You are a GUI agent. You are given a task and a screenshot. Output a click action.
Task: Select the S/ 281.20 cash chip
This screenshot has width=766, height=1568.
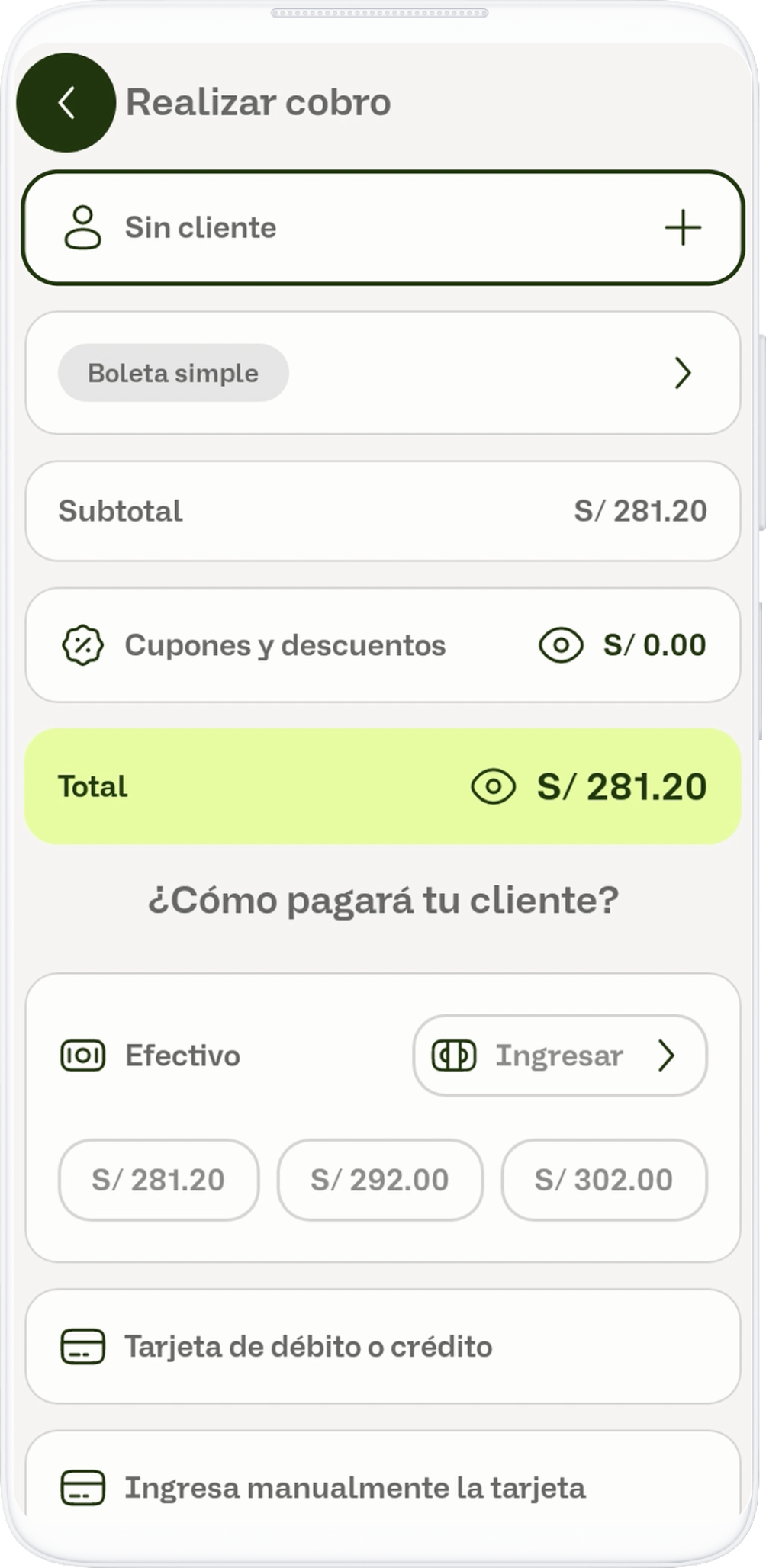click(159, 1180)
